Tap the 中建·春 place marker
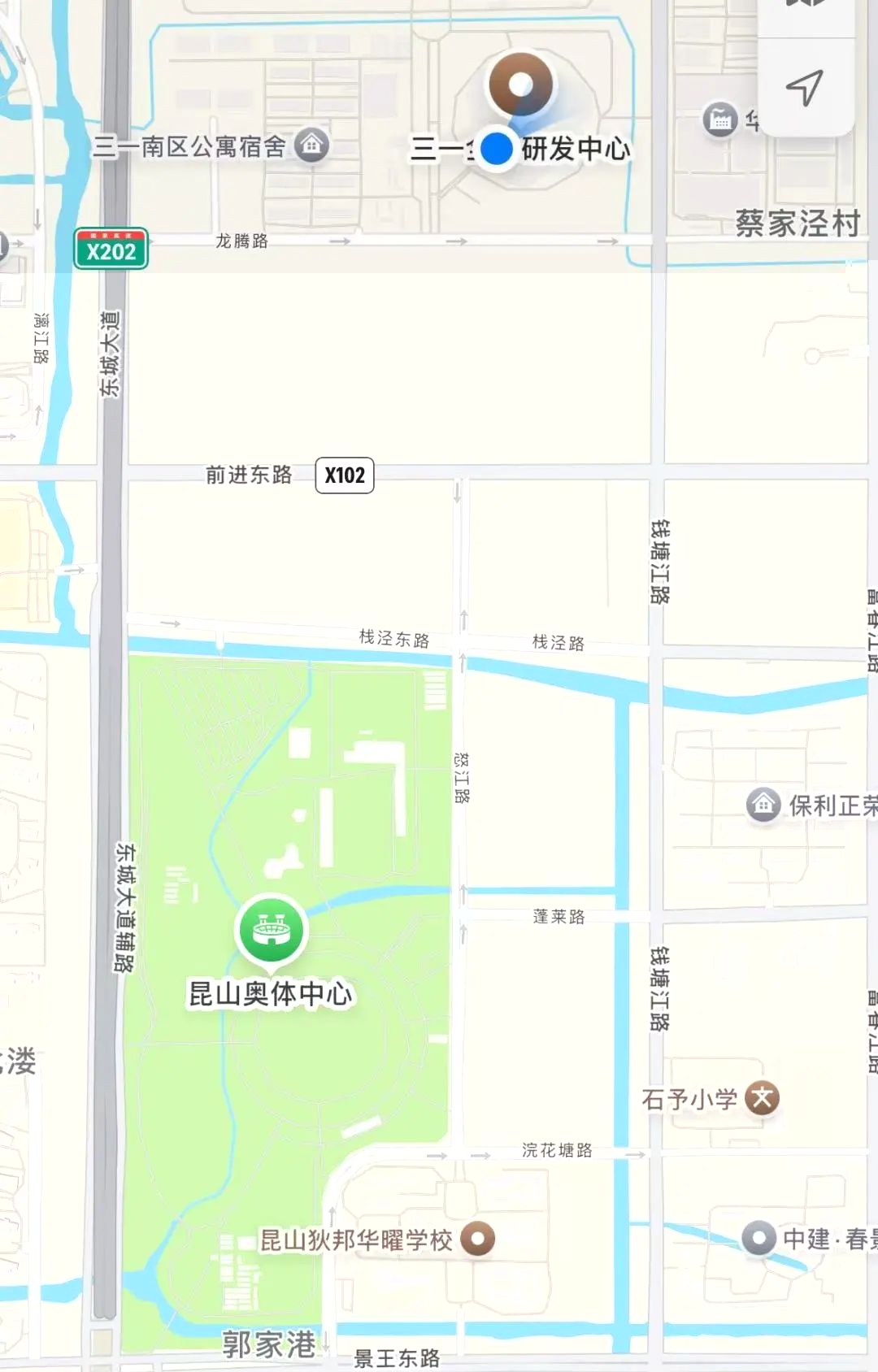 (x=758, y=1238)
